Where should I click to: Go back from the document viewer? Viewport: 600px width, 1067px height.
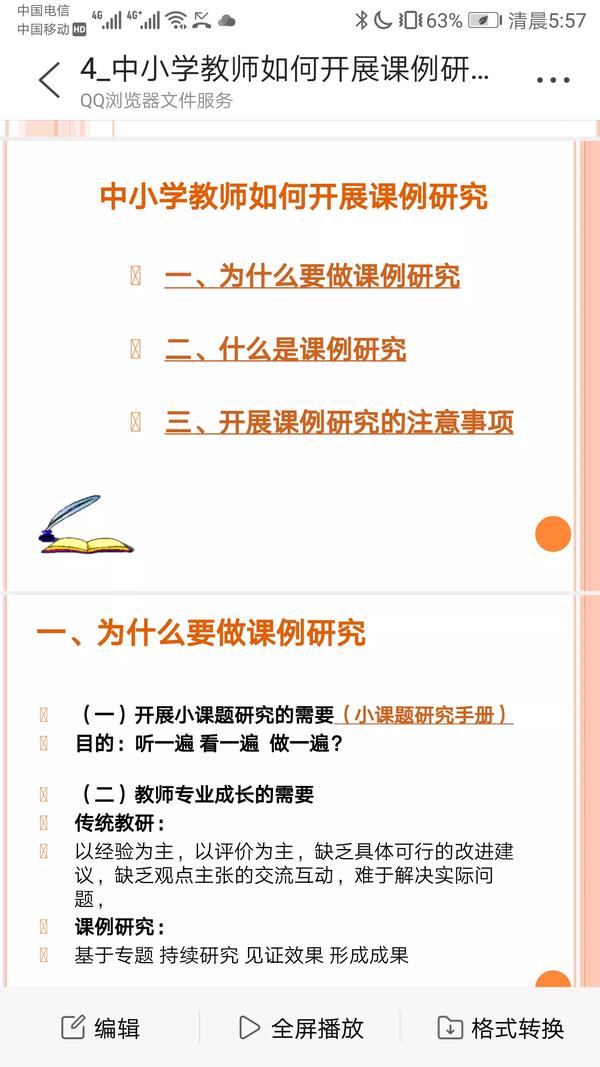point(48,80)
